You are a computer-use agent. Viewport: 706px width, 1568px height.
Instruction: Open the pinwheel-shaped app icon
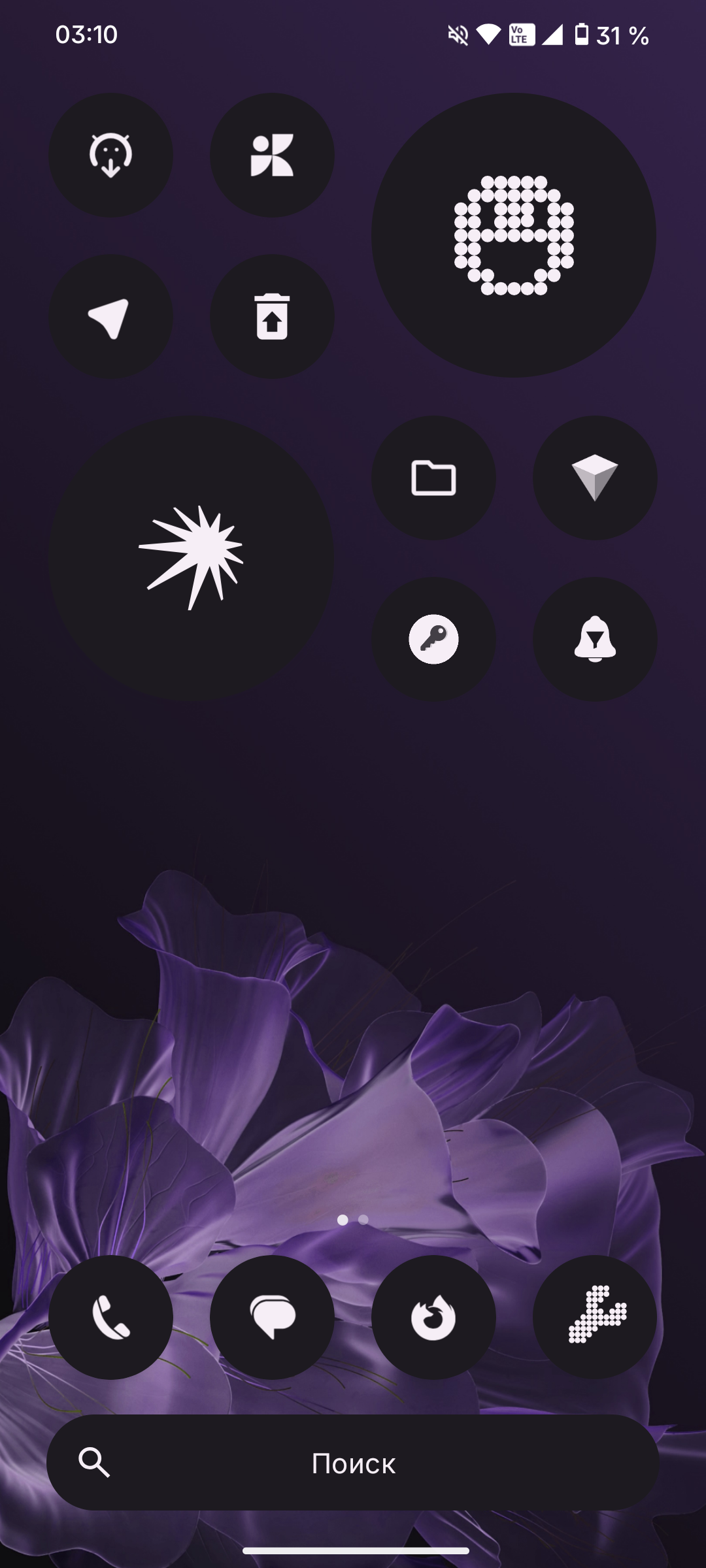click(x=272, y=155)
